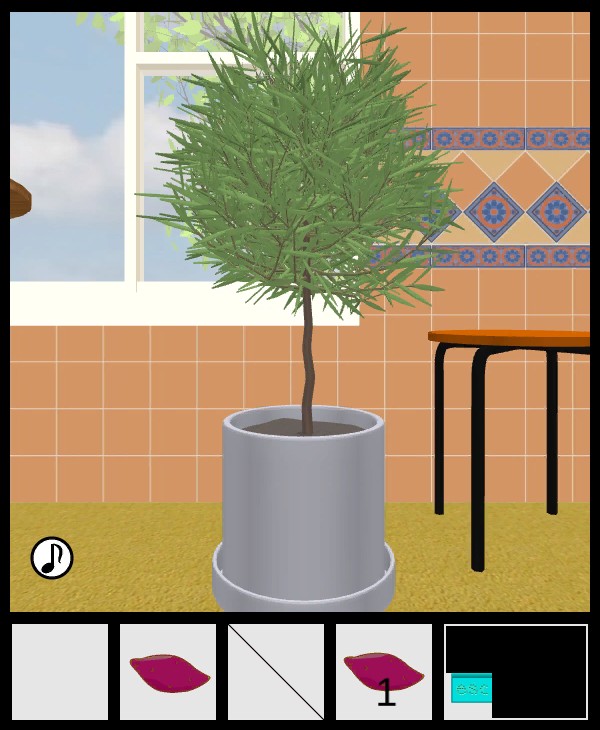Toggle the music note sound button

coord(52,558)
